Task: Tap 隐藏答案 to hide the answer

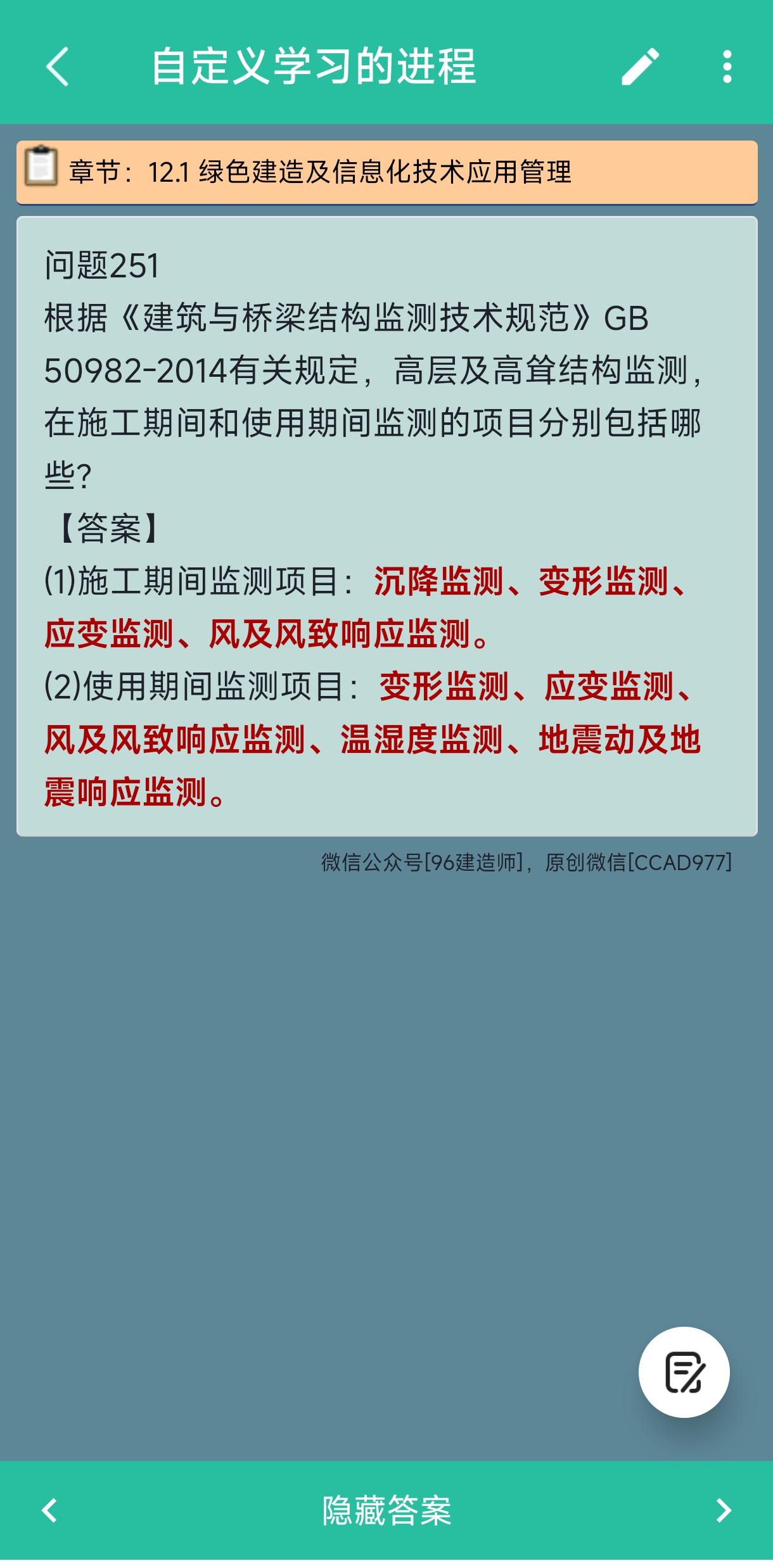Action: [386, 1510]
